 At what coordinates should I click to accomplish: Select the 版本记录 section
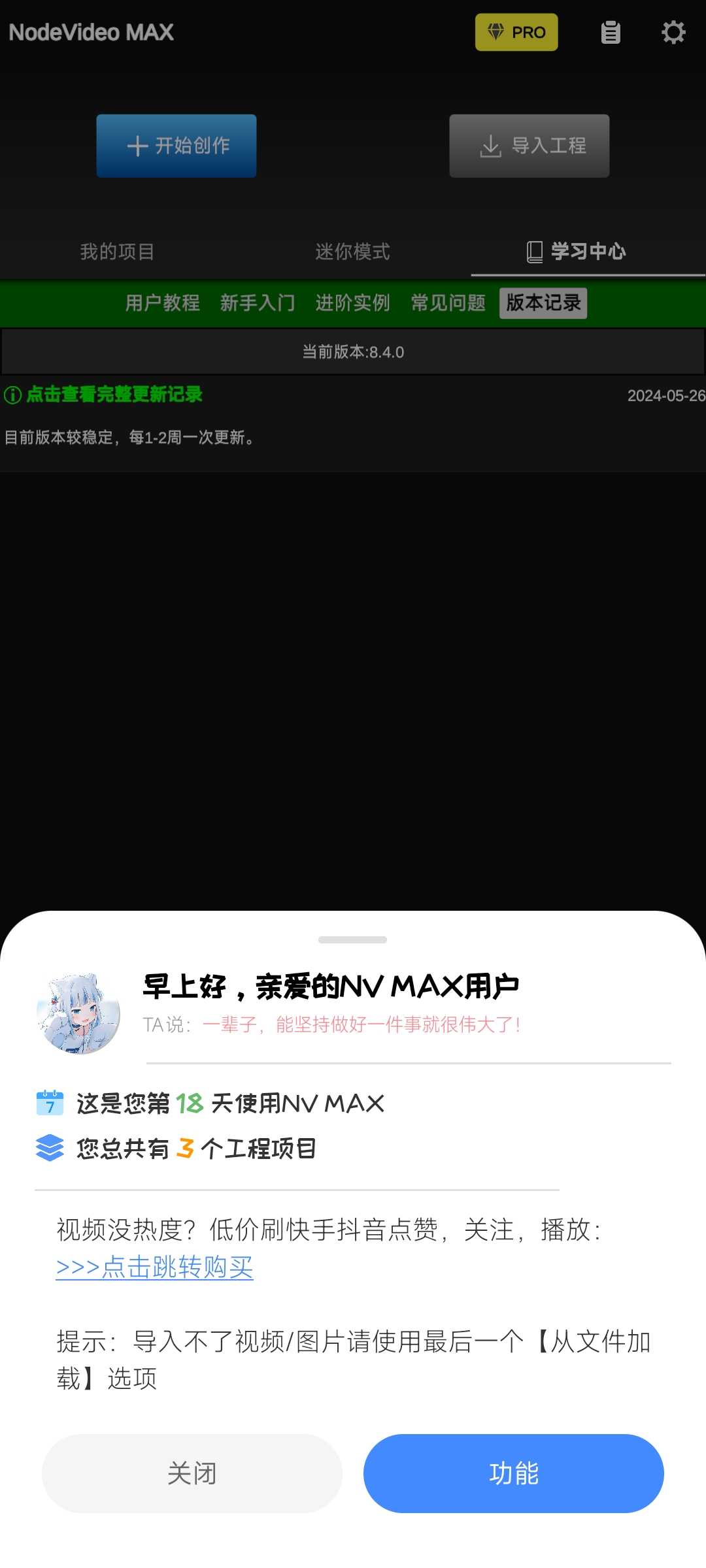coord(543,303)
